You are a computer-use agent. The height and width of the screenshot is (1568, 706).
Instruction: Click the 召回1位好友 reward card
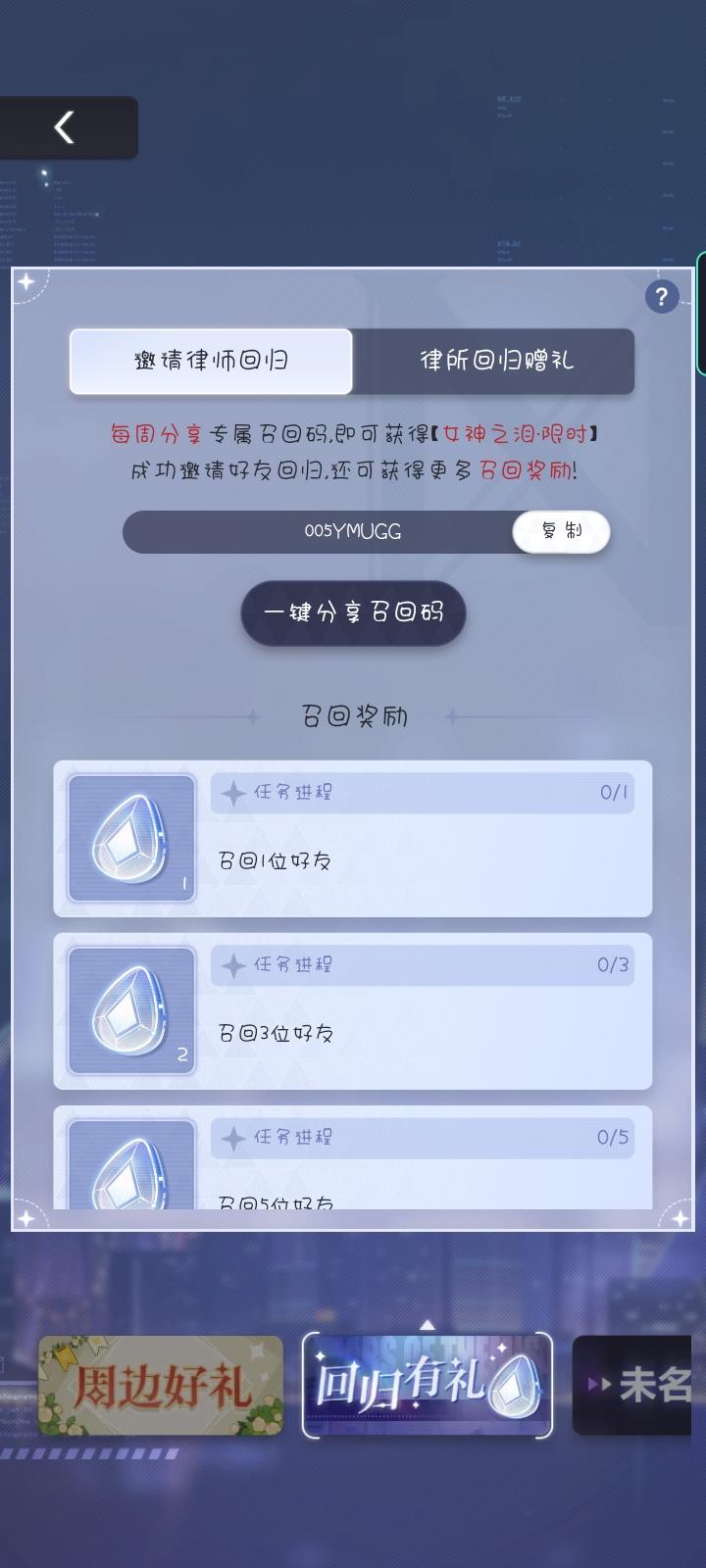(353, 839)
